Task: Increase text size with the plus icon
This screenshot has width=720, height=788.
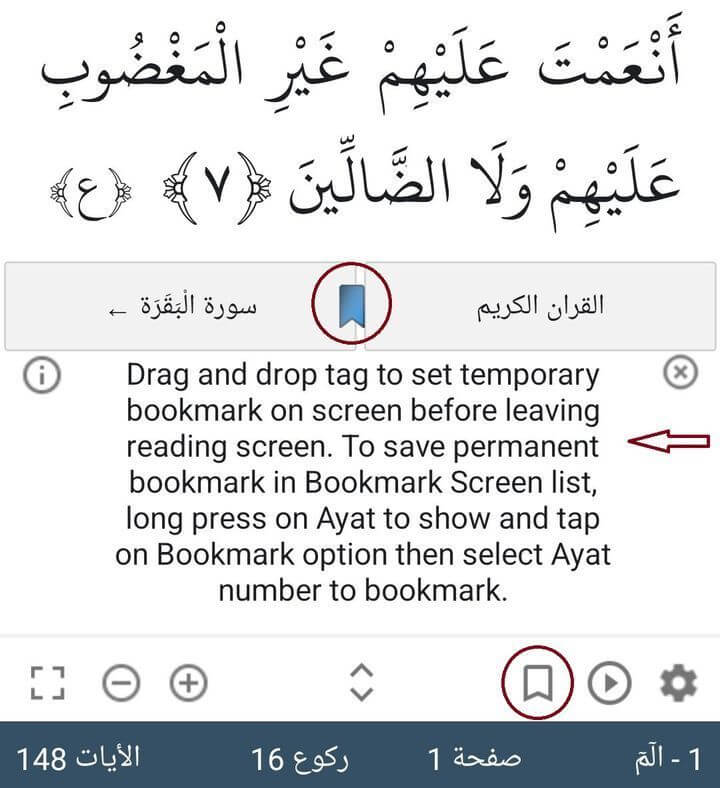Action: (x=188, y=683)
